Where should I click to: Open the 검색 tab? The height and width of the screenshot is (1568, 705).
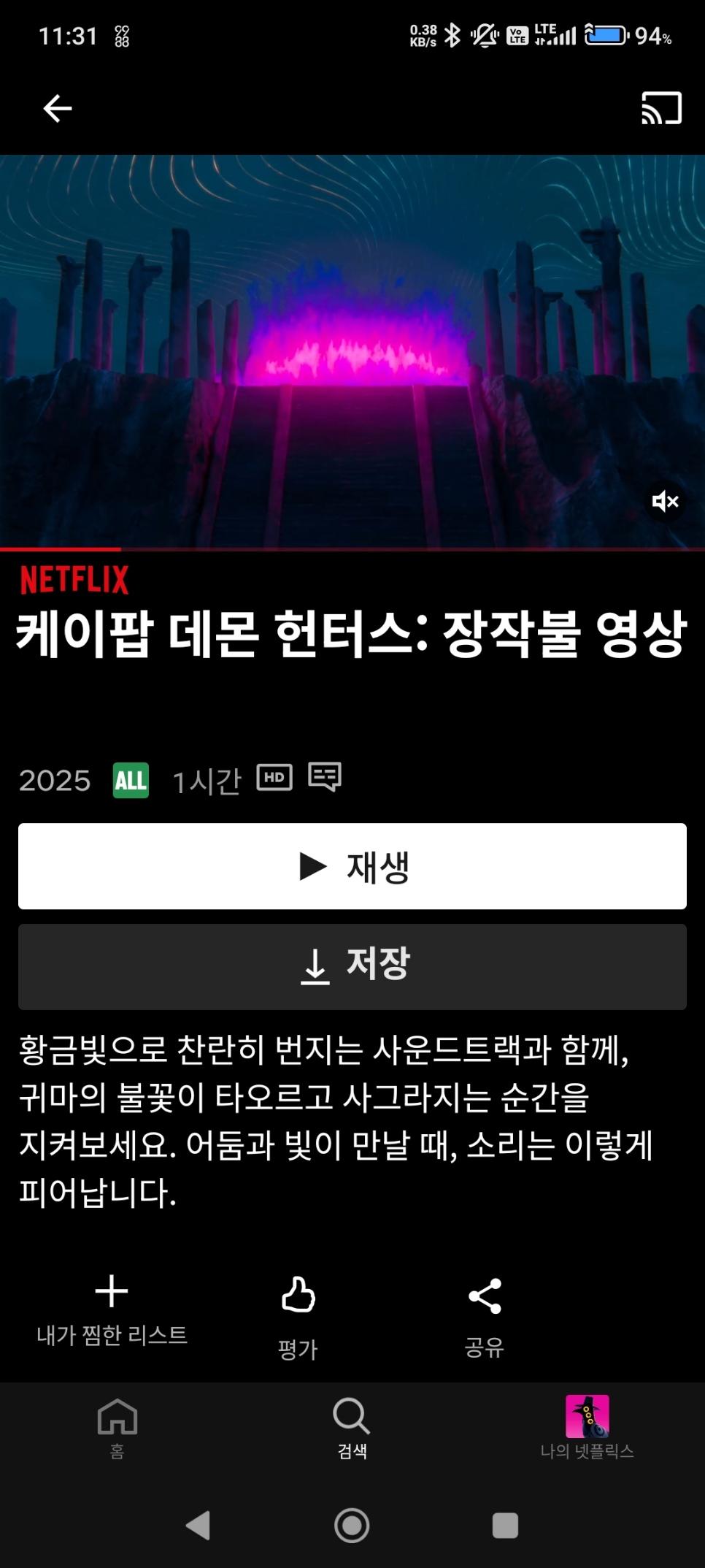[x=352, y=1428]
